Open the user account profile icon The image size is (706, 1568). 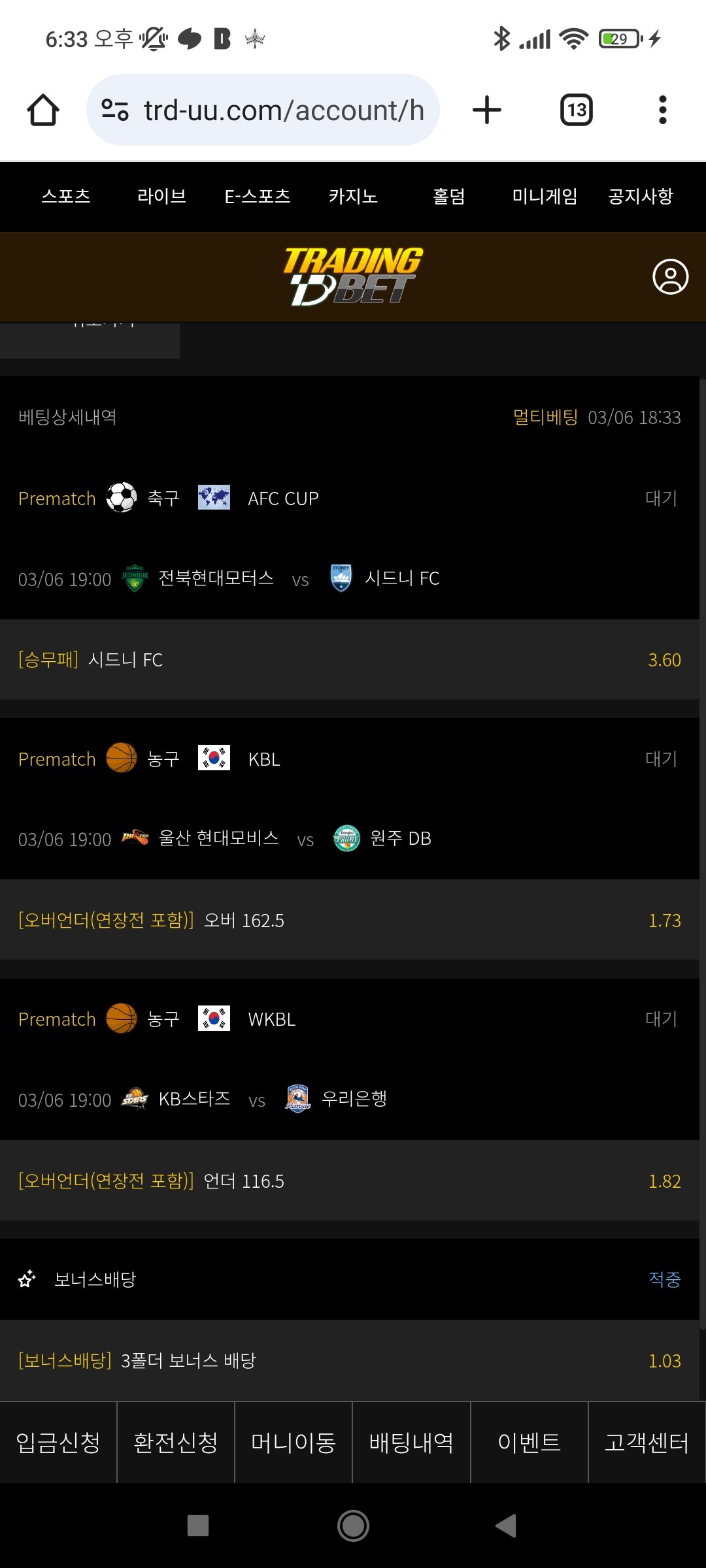coord(670,277)
